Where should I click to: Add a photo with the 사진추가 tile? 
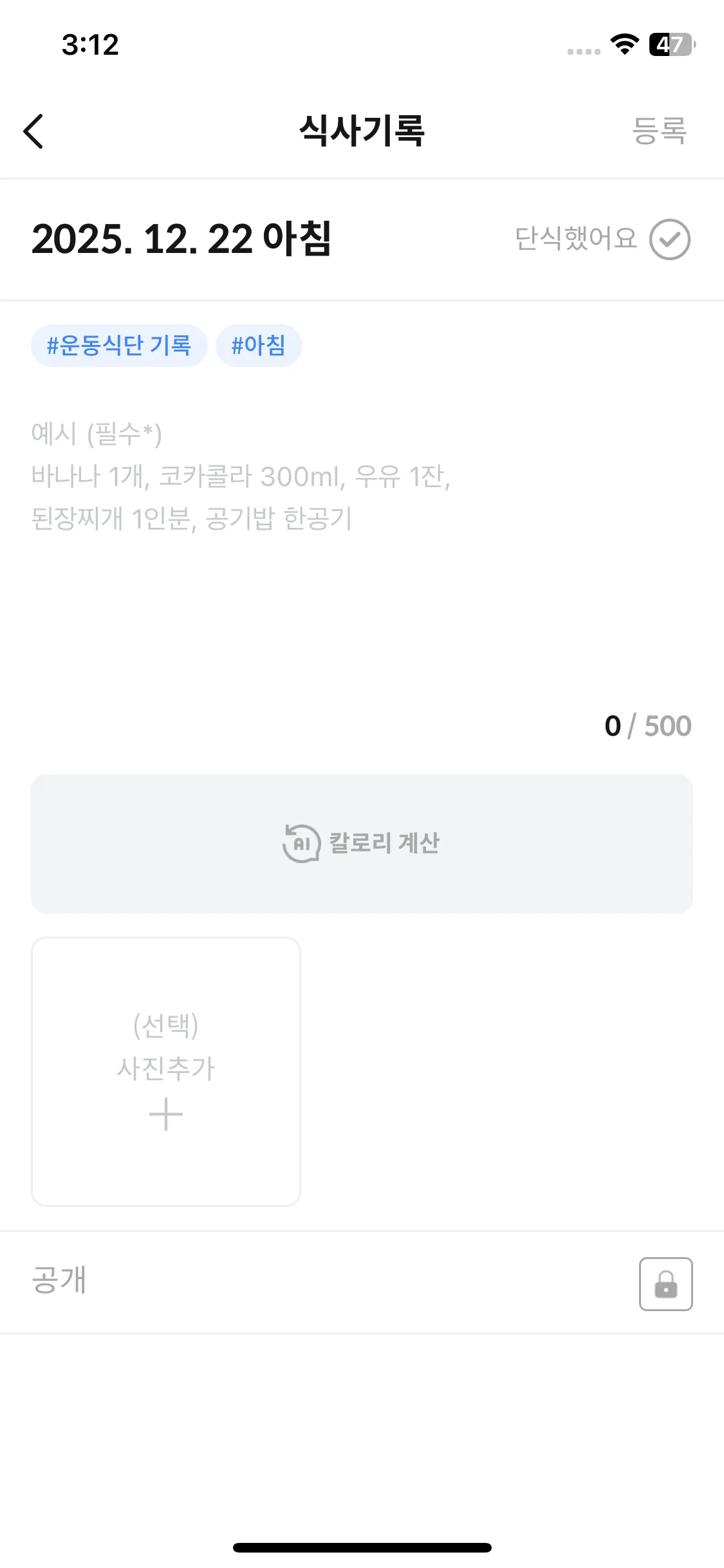click(166, 1071)
